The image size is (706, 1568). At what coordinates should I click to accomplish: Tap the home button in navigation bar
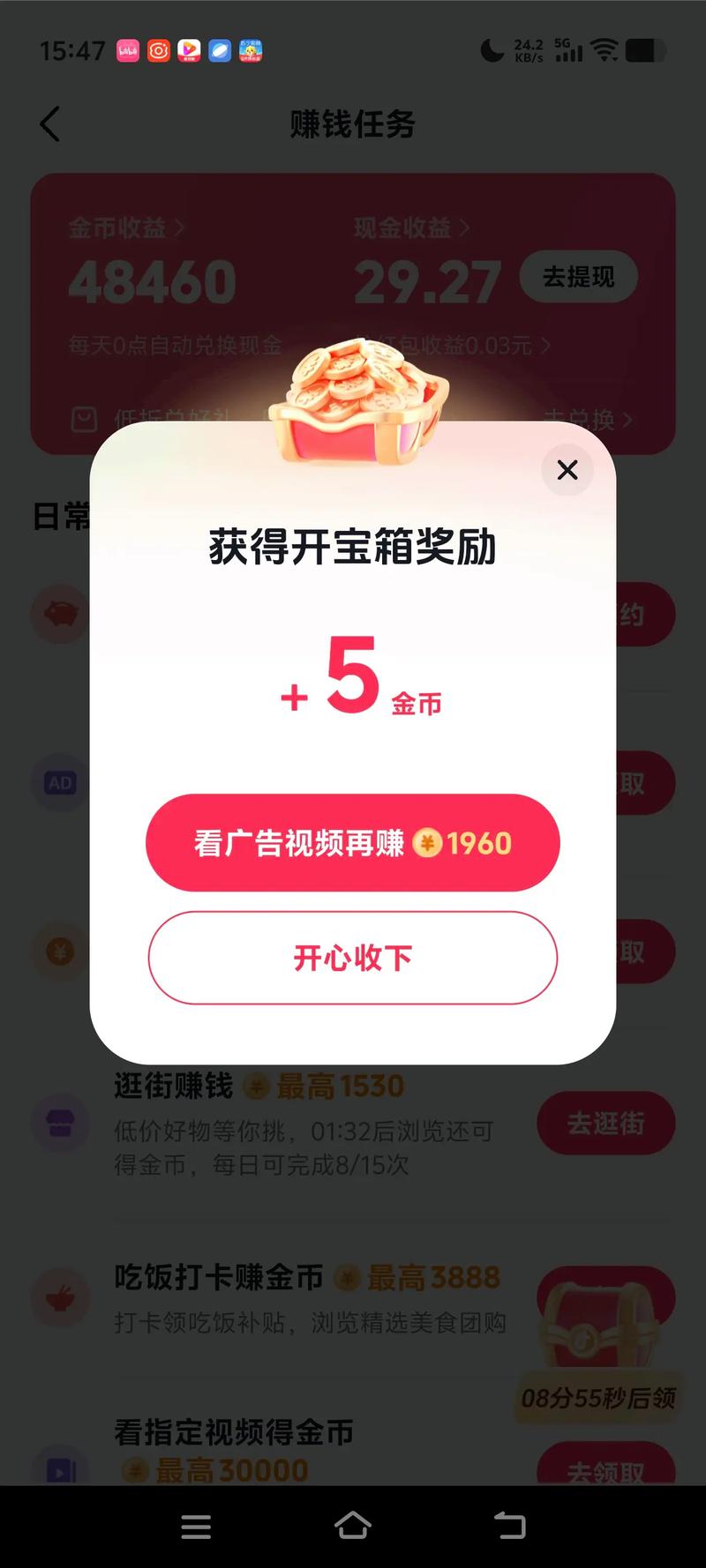353,1527
